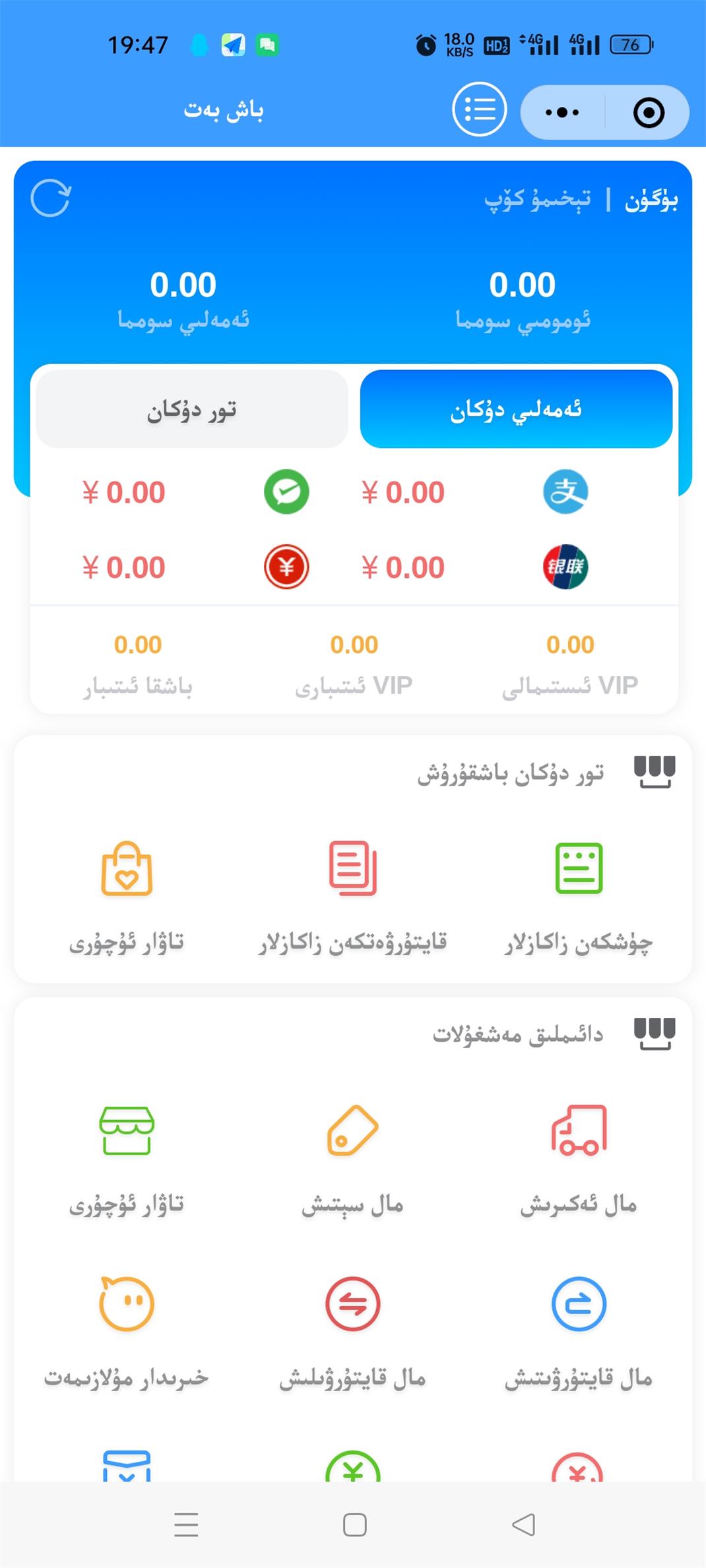The width and height of the screenshot is (706, 1568).
Task: Open مال سېتىش sales
Action: (353, 1160)
